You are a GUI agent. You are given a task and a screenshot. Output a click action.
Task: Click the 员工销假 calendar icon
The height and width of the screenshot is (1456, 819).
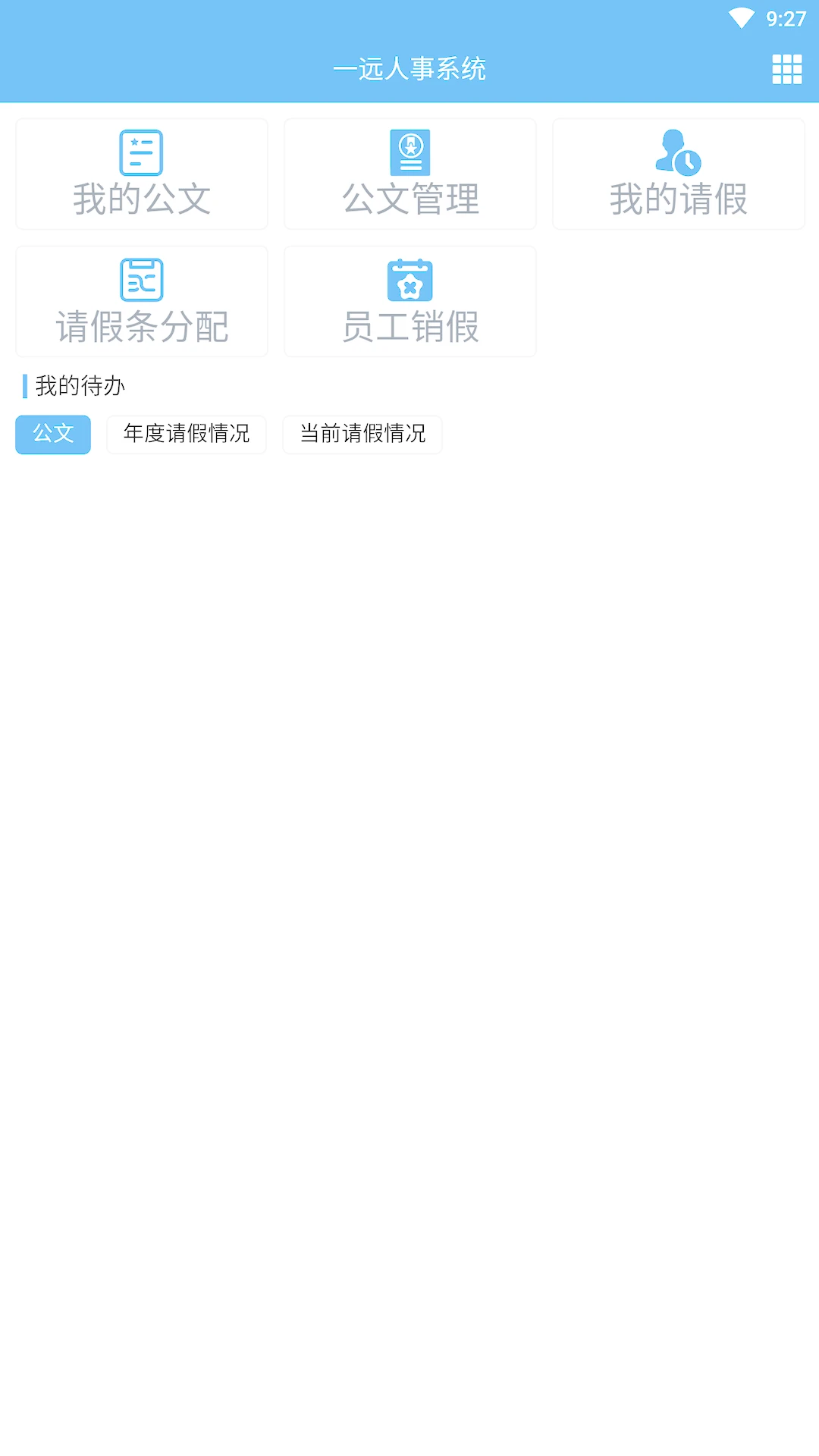409,279
